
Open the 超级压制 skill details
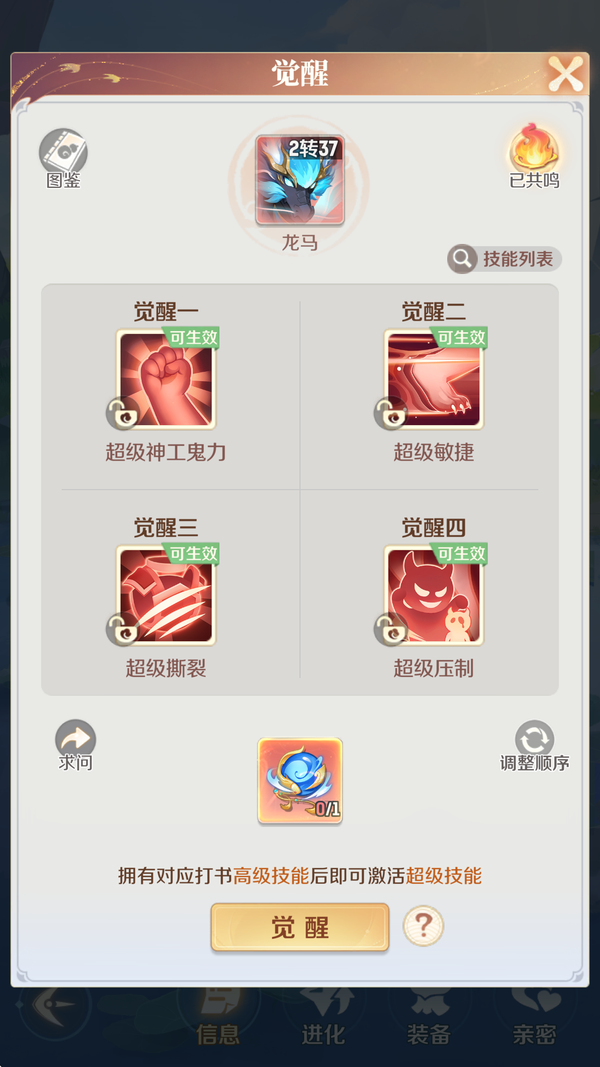click(433, 595)
